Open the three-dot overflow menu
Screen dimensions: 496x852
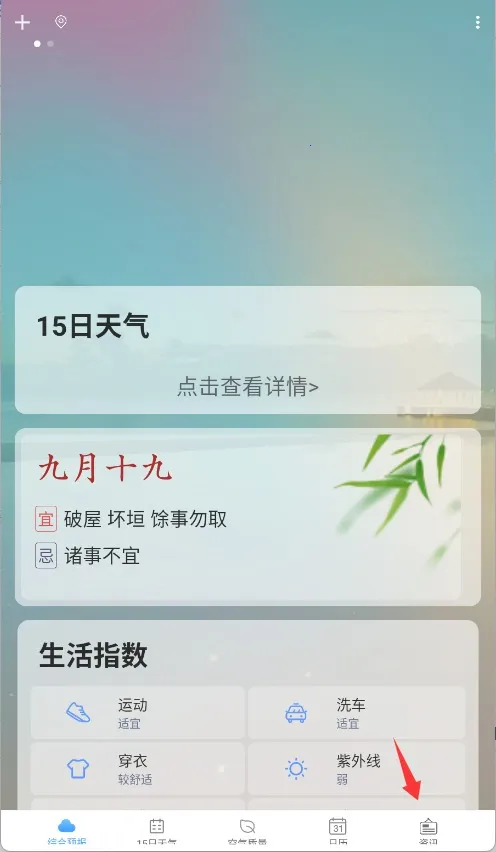477,22
